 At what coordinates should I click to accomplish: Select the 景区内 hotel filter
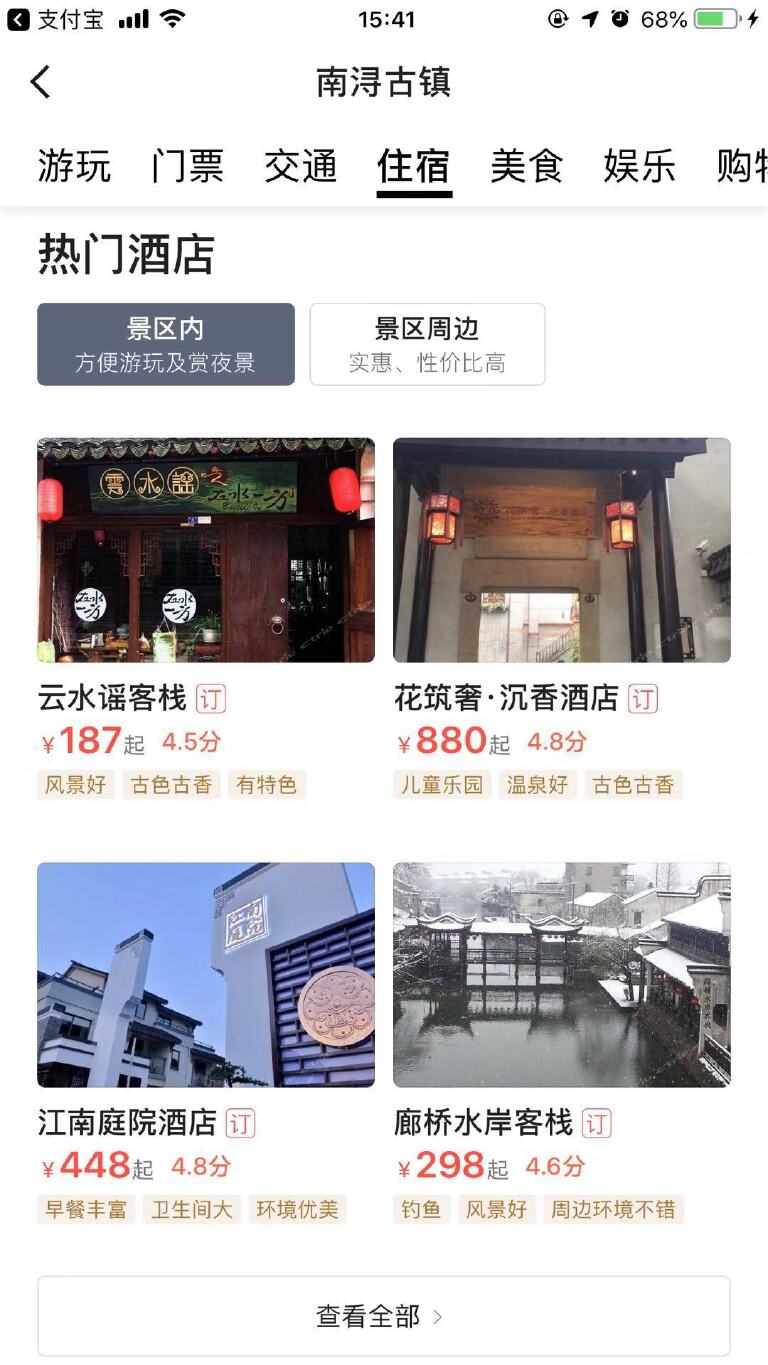click(166, 344)
